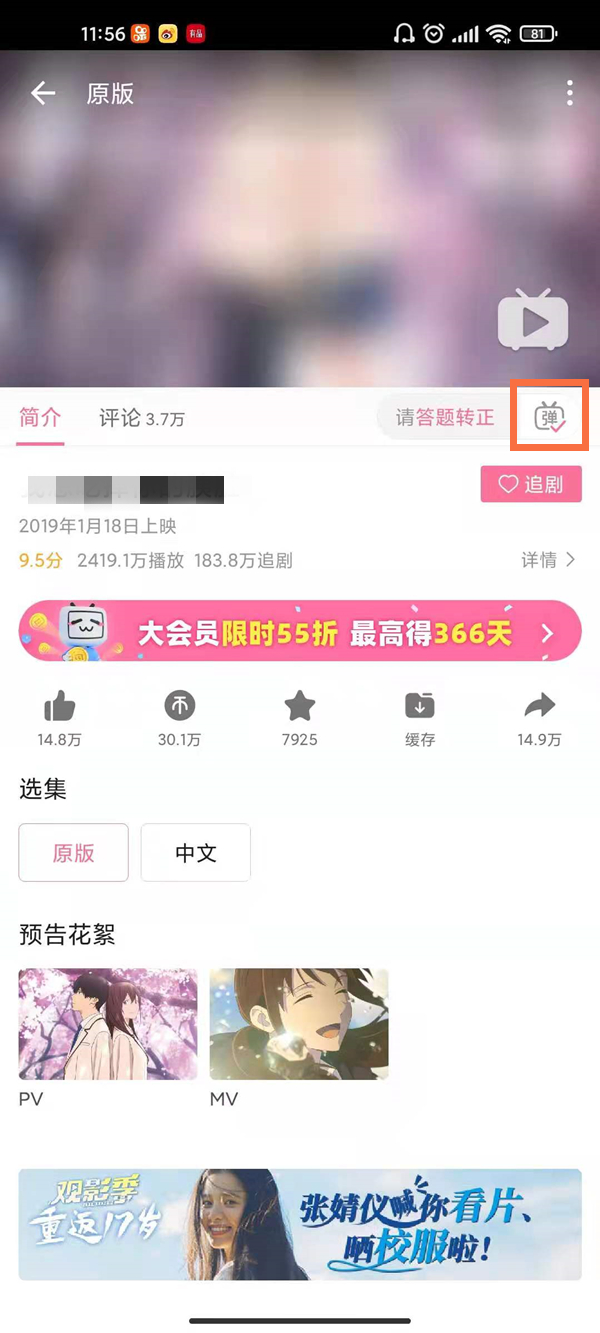Play the video with TV play button

point(533,321)
